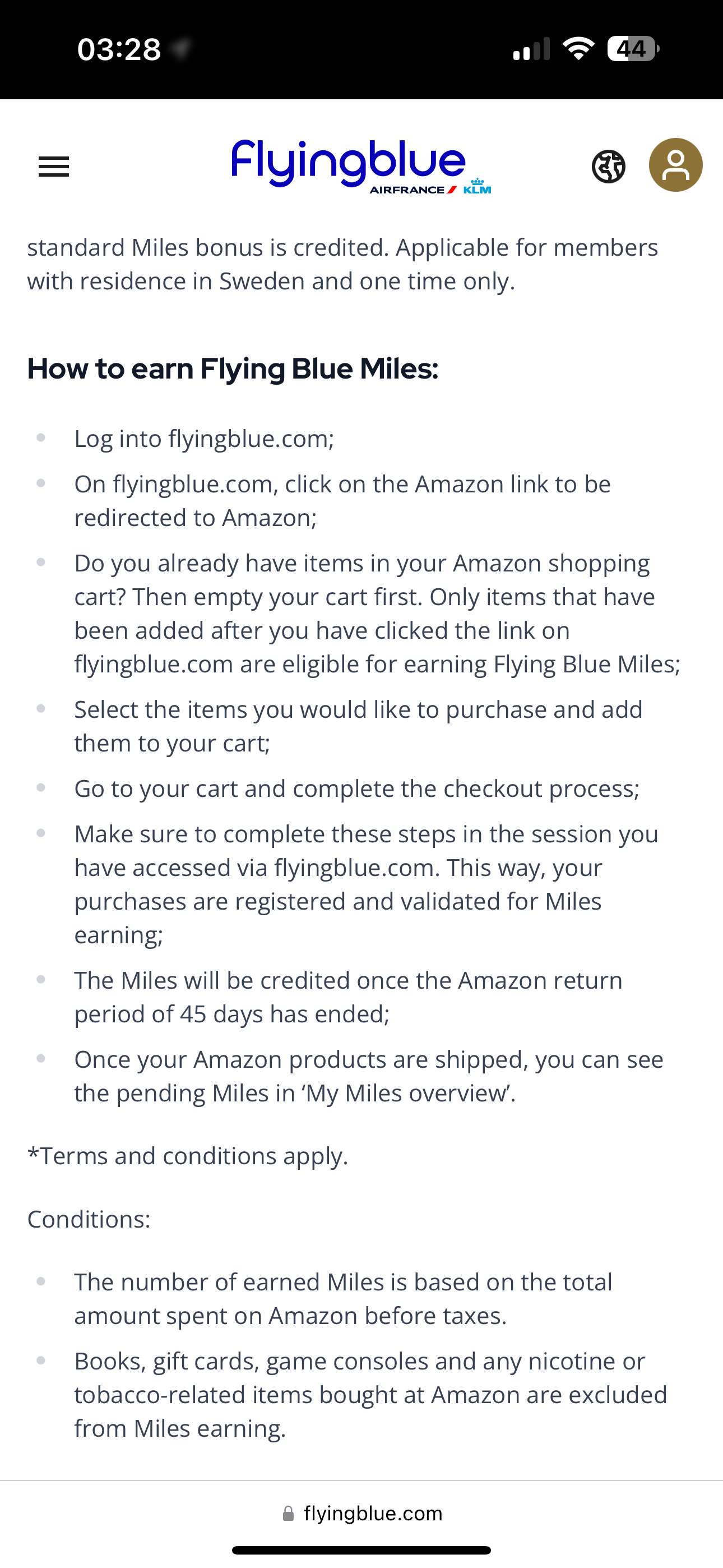Open the account profile icon
Viewport: 723px width, 1568px height.
point(675,165)
